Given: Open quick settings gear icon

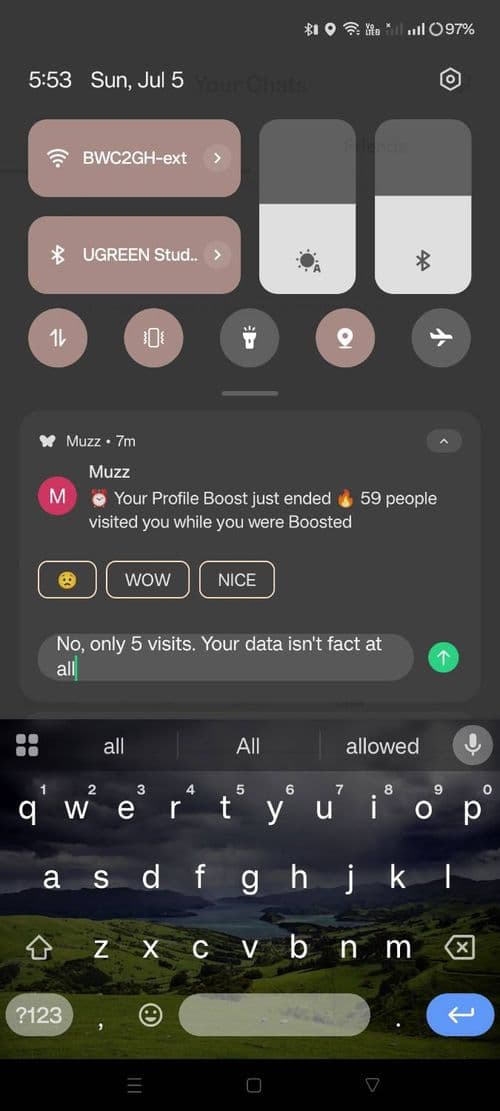Looking at the screenshot, I should coord(450,80).
